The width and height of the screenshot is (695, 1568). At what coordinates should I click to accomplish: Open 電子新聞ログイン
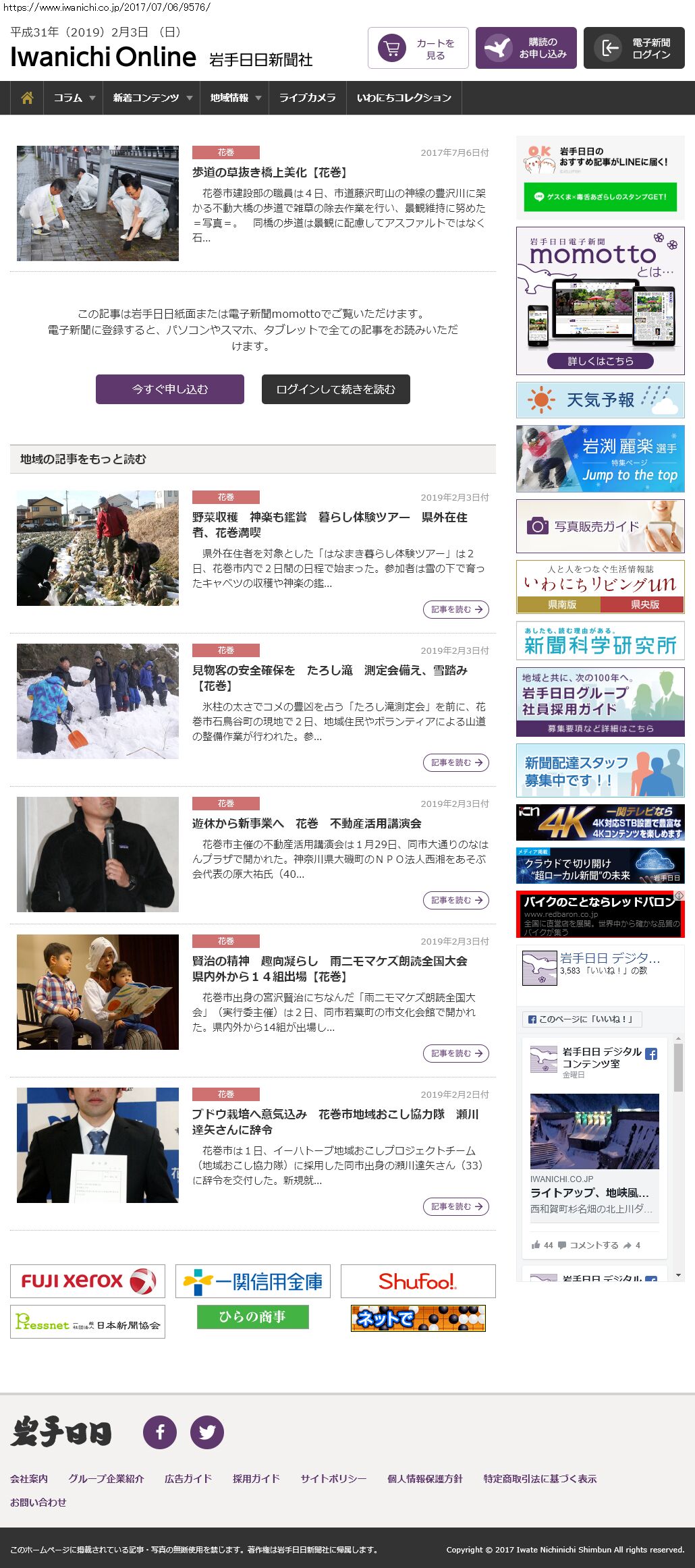click(634, 48)
